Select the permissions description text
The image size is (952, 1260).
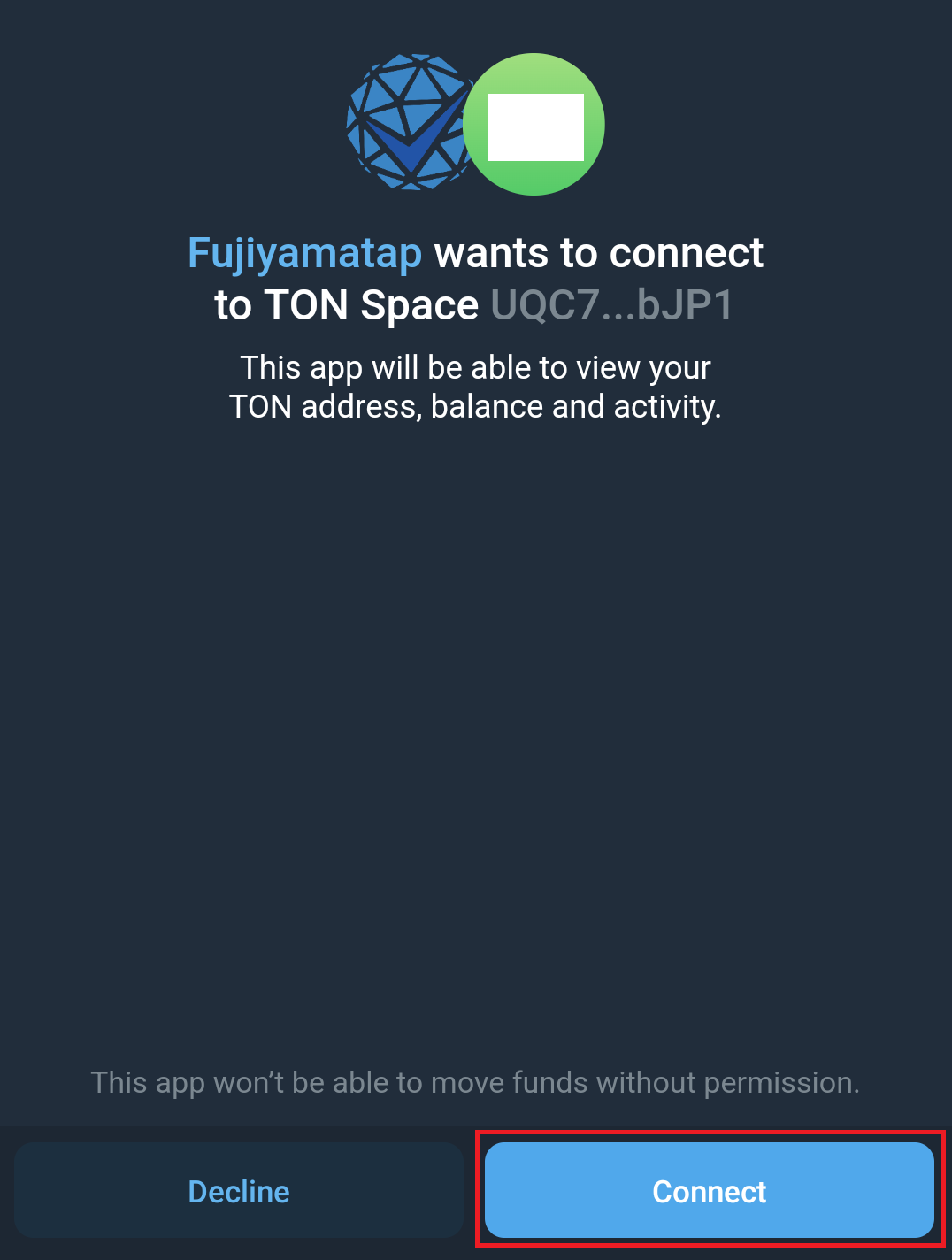coord(476,387)
